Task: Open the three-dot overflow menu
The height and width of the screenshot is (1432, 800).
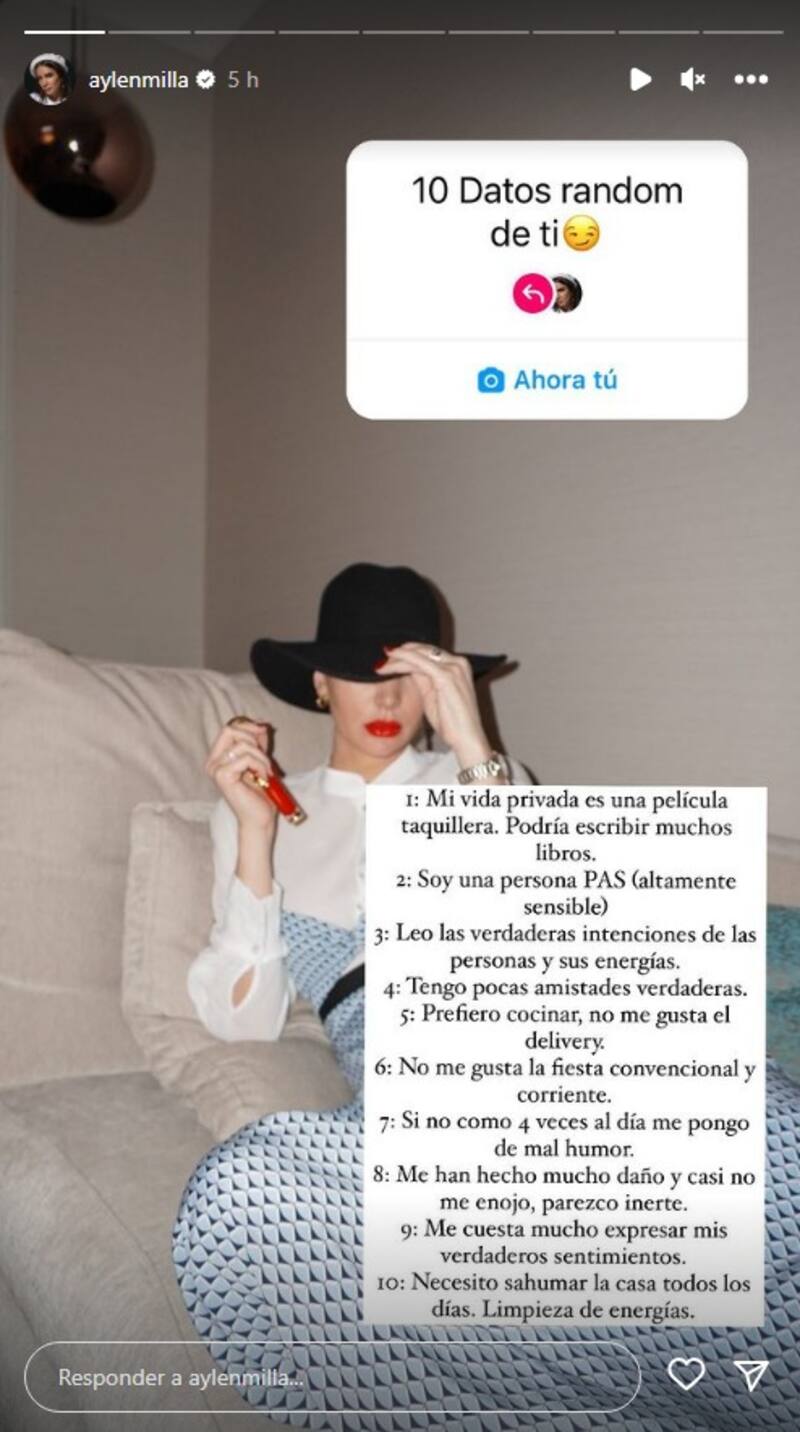Action: pyautogui.click(x=751, y=79)
